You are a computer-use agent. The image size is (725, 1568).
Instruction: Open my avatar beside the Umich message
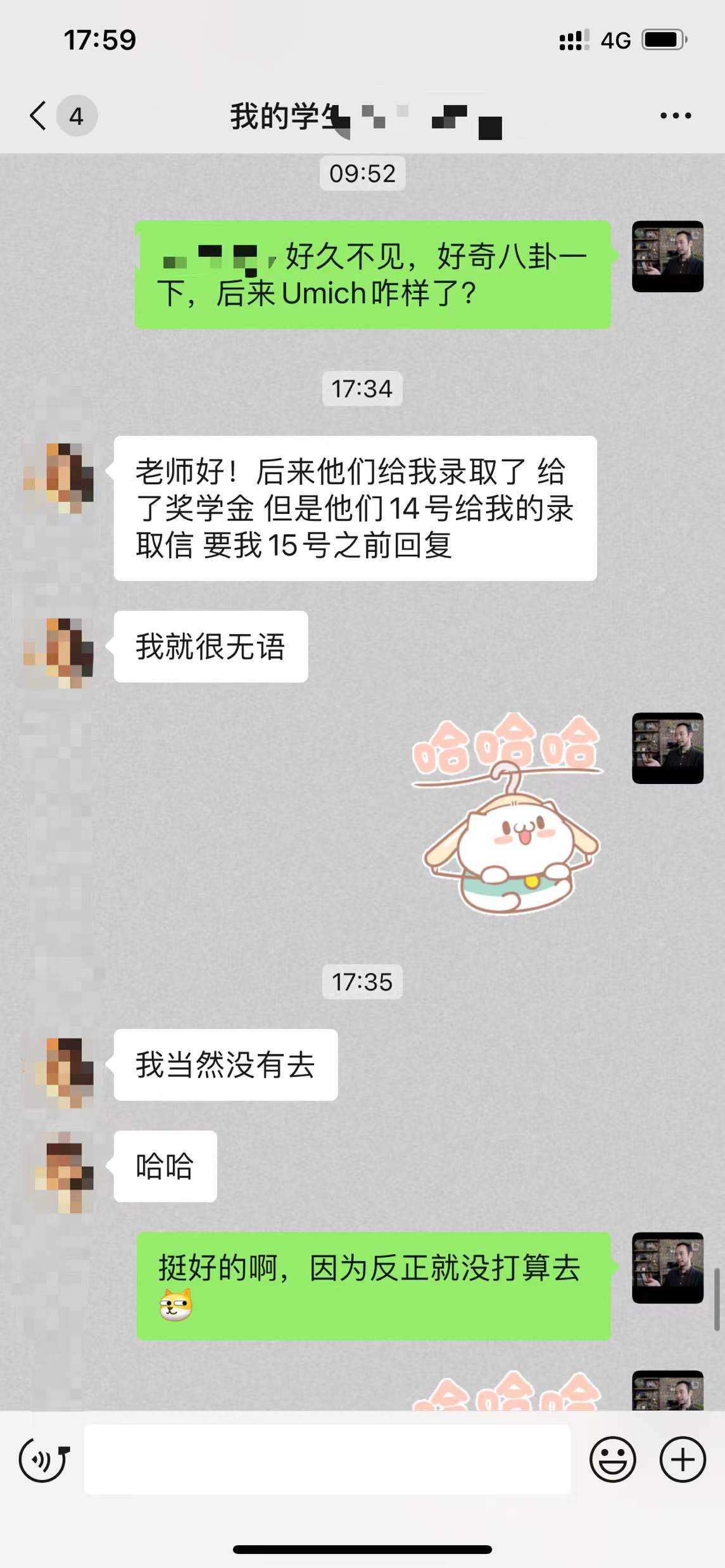[x=667, y=256]
